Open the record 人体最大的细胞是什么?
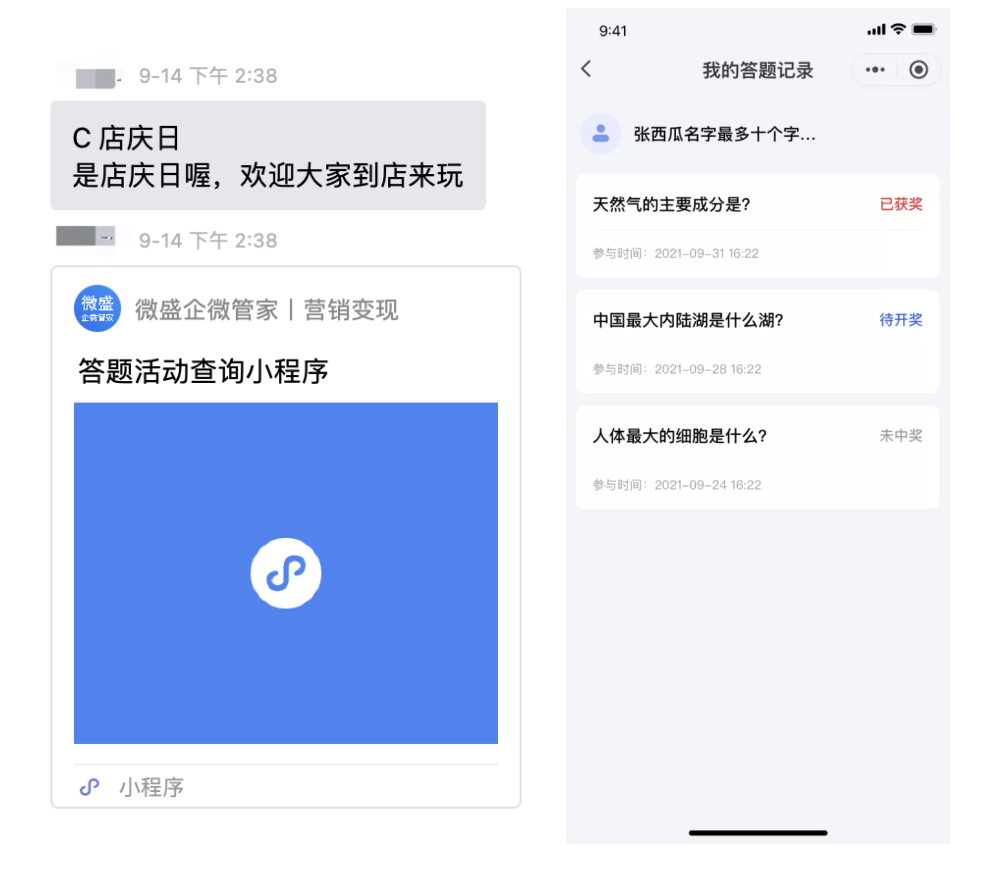The height and width of the screenshot is (892, 1004). point(757,457)
